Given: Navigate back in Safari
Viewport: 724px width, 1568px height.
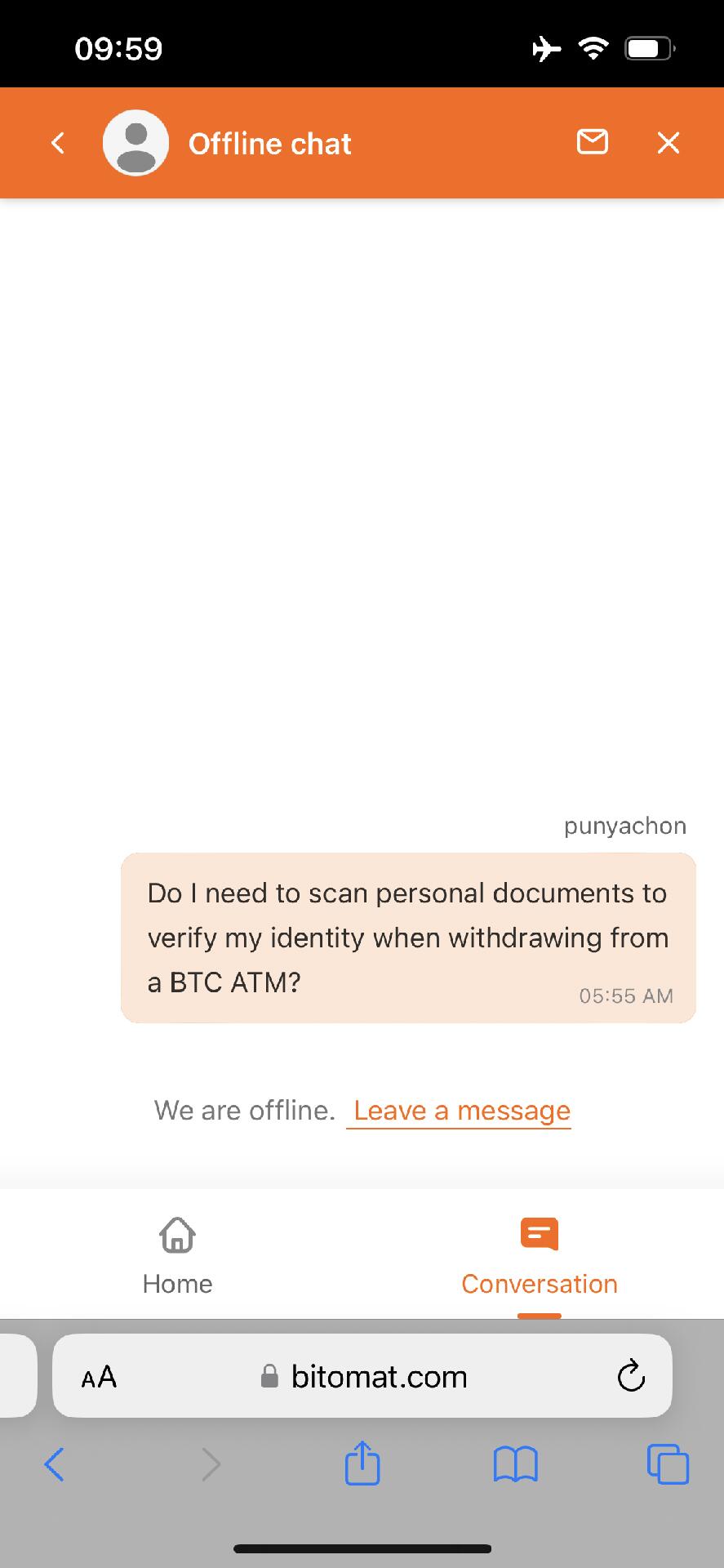Looking at the screenshot, I should tap(54, 1463).
